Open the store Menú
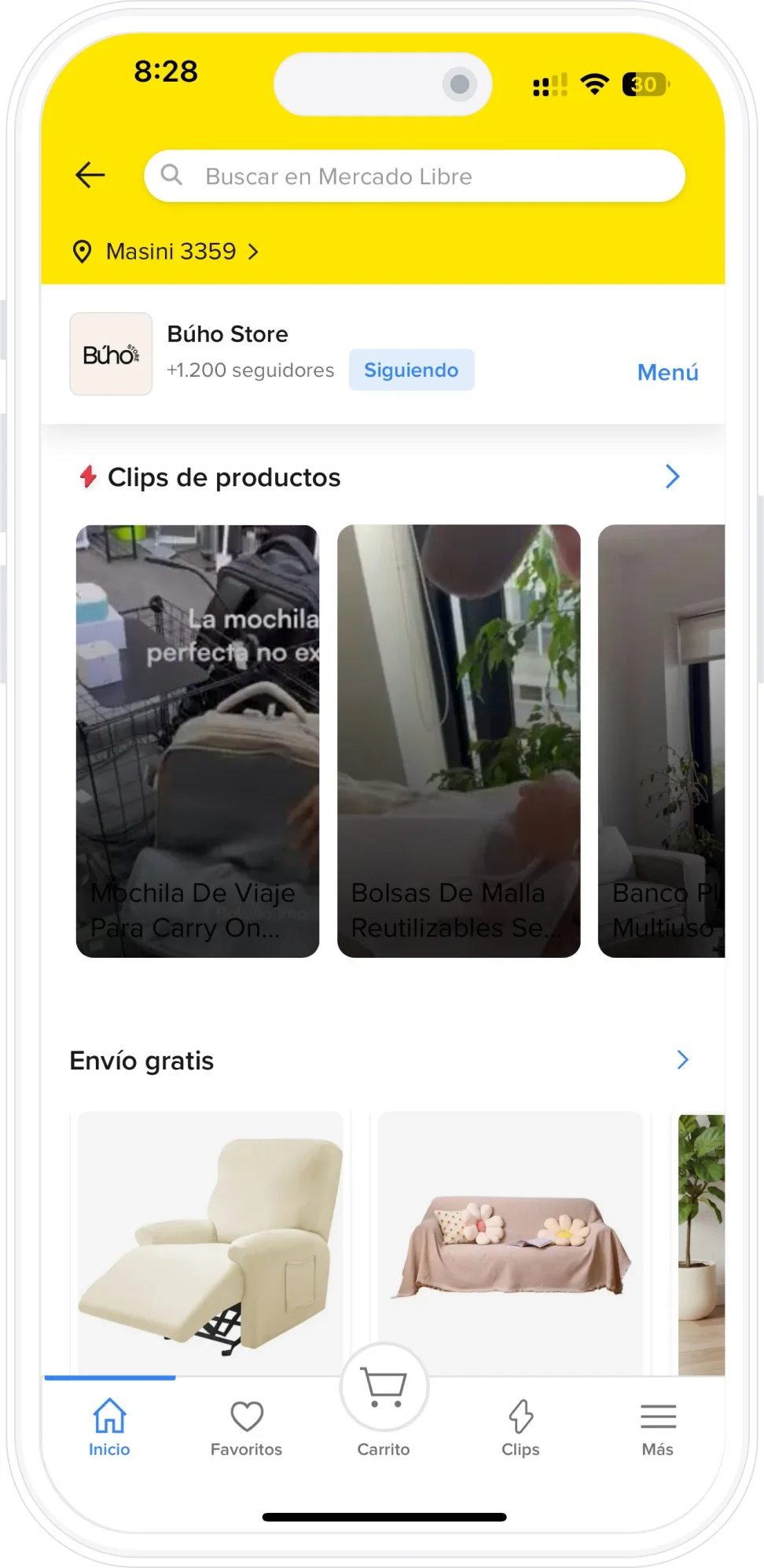 coord(667,372)
